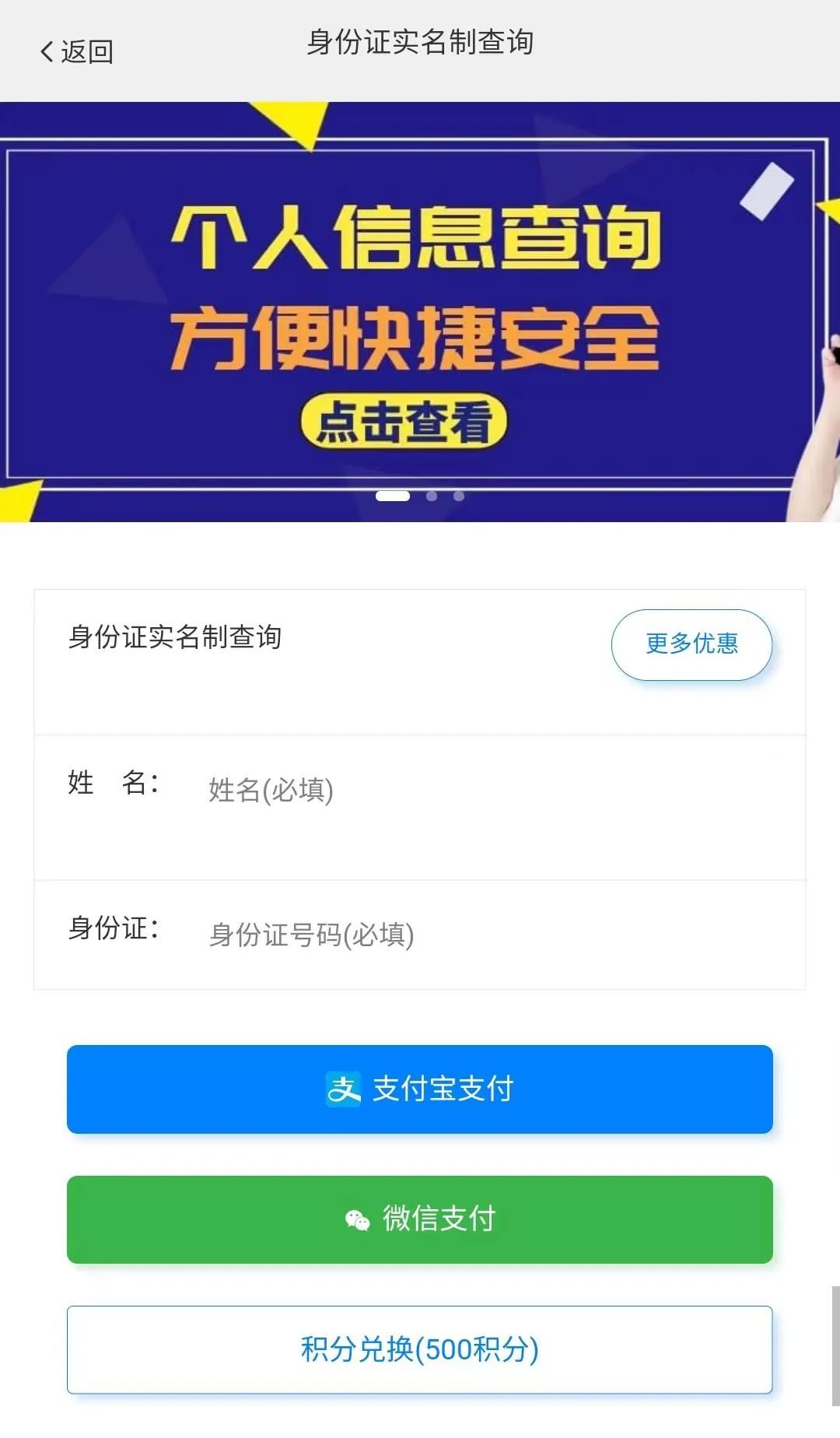Redeem points via 积分兑换(500积分)
The height and width of the screenshot is (1438, 840).
point(420,1349)
